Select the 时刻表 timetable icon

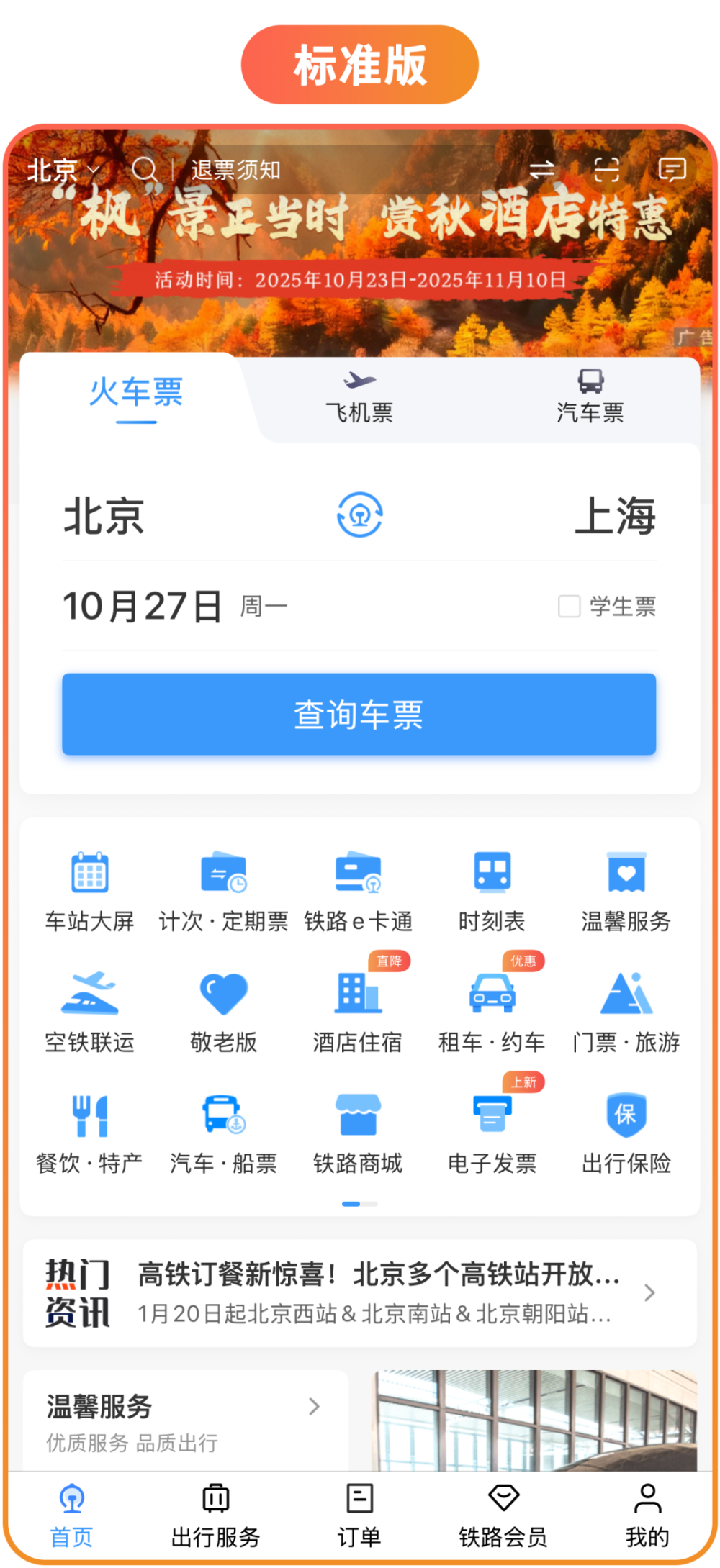[x=492, y=891]
